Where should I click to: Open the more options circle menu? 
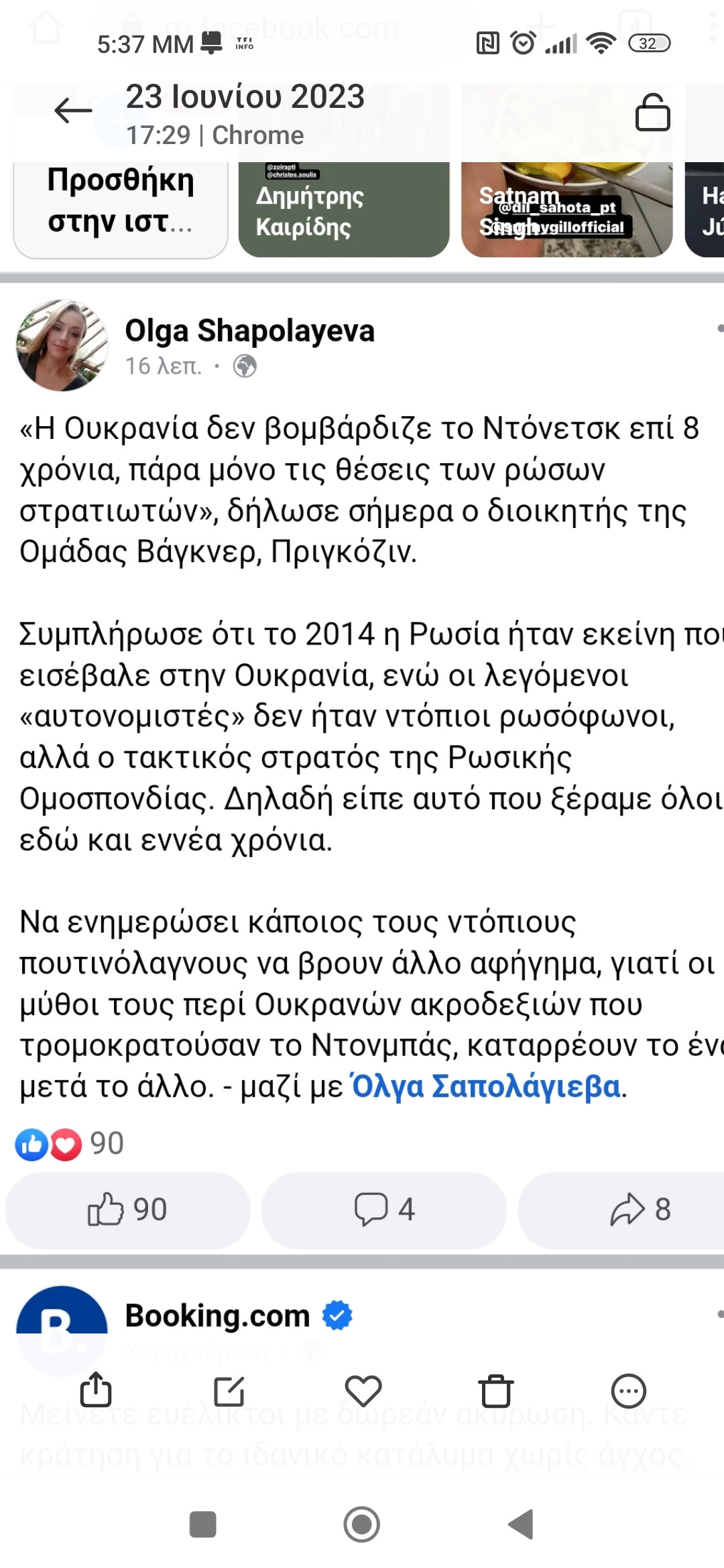(x=628, y=1391)
